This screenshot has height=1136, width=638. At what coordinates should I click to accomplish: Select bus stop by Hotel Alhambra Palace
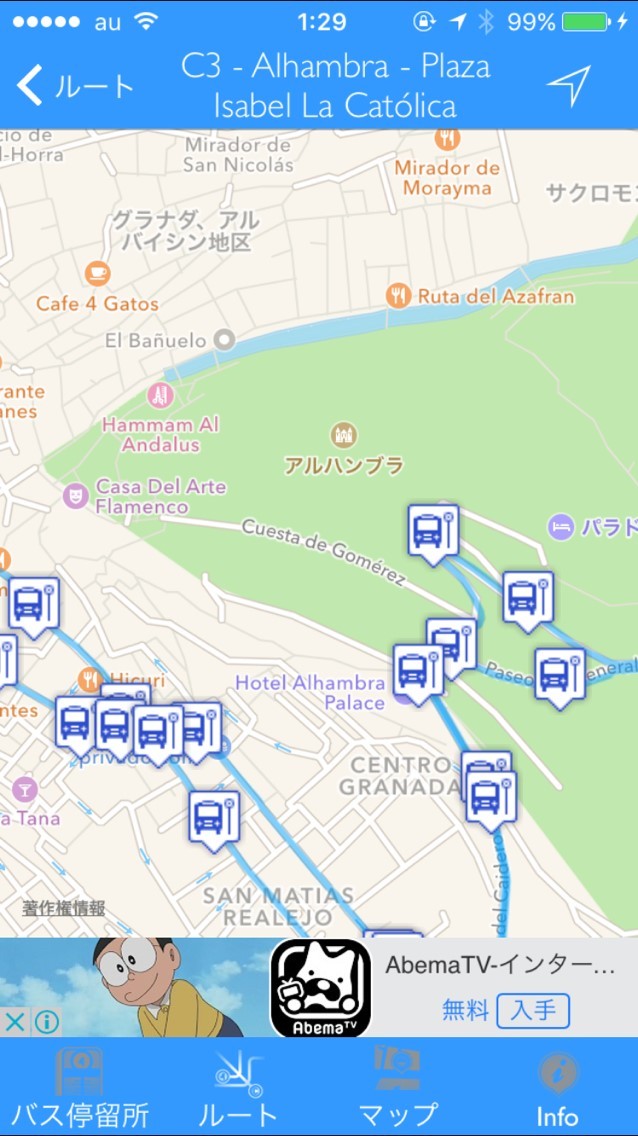pos(417,670)
